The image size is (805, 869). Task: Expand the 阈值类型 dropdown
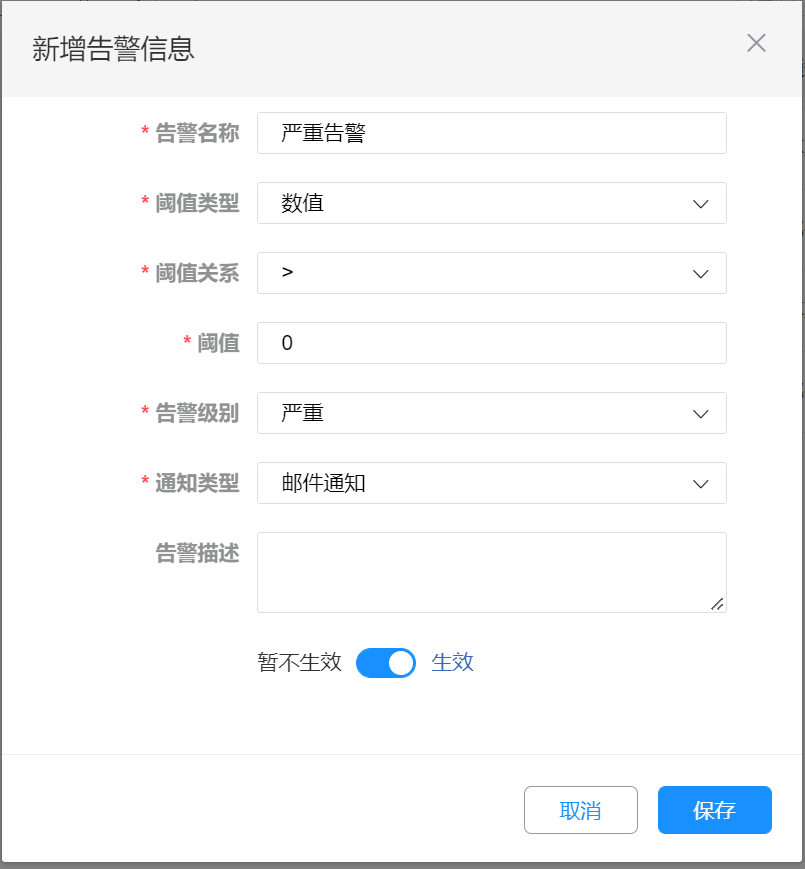click(491, 203)
